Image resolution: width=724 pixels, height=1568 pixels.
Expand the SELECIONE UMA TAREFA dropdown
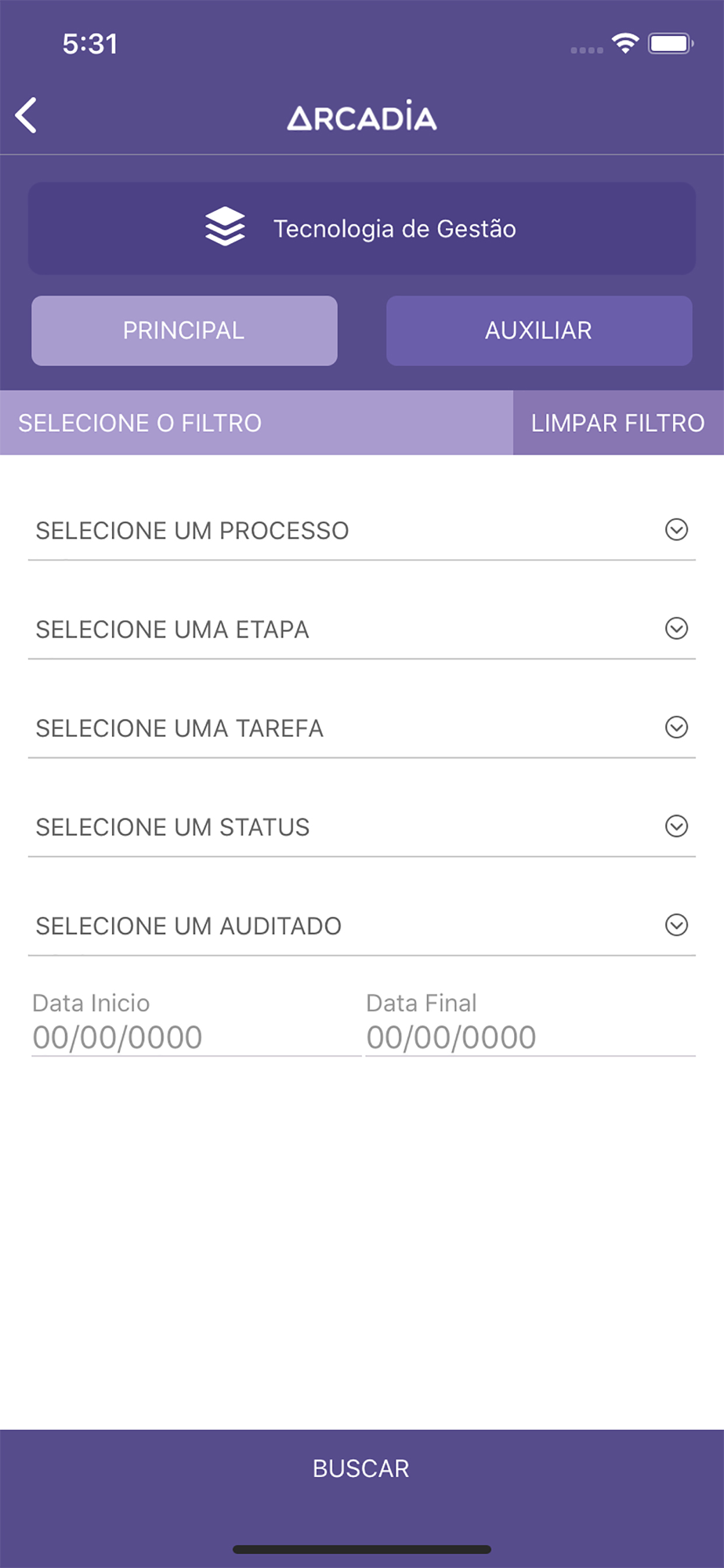pos(362,728)
